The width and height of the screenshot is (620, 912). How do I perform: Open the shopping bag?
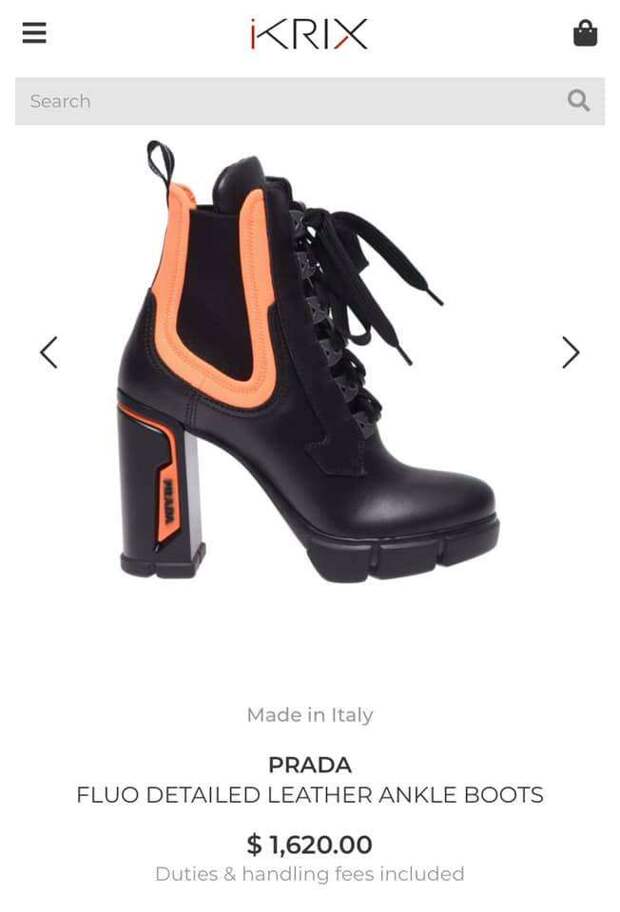(585, 33)
